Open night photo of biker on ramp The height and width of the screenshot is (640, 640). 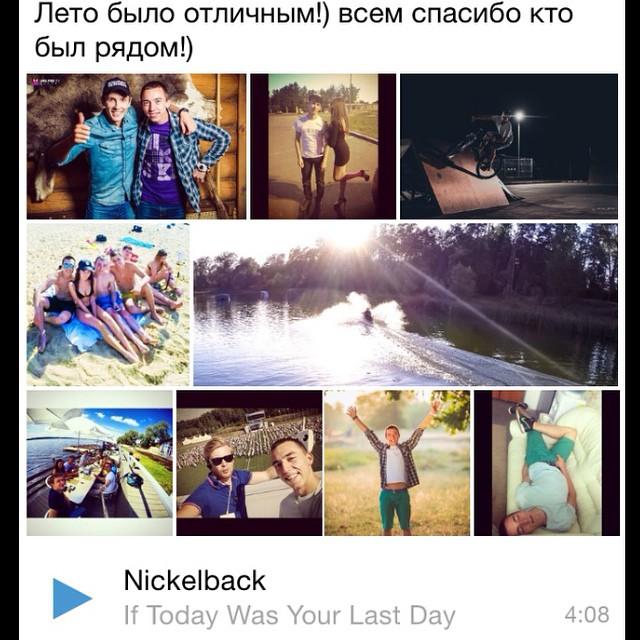(x=508, y=146)
